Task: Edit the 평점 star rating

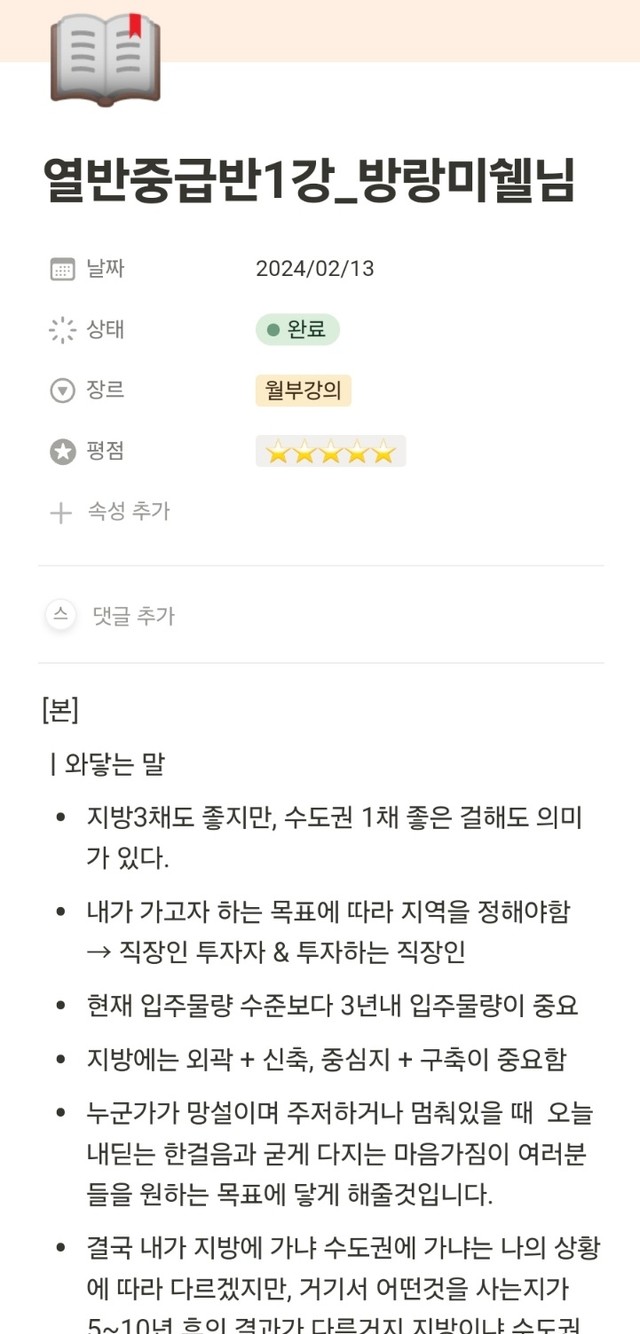Action: [x=331, y=452]
